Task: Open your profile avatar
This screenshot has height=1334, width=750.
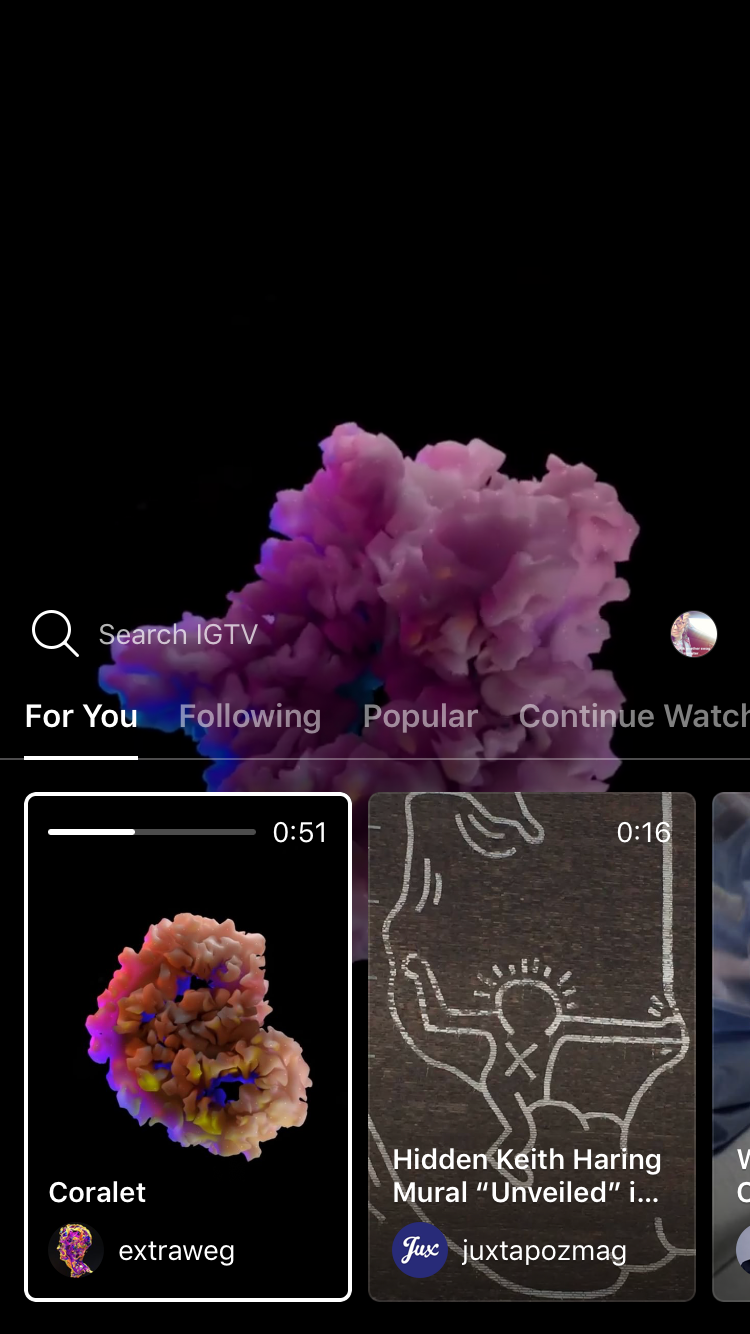Action: click(x=693, y=634)
